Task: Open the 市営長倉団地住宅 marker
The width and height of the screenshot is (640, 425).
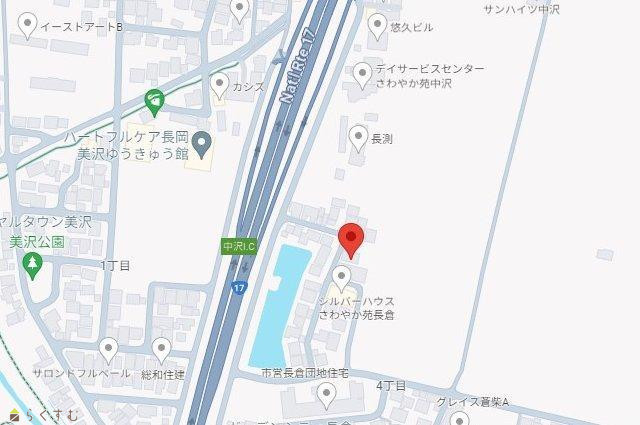Action: point(326,398)
